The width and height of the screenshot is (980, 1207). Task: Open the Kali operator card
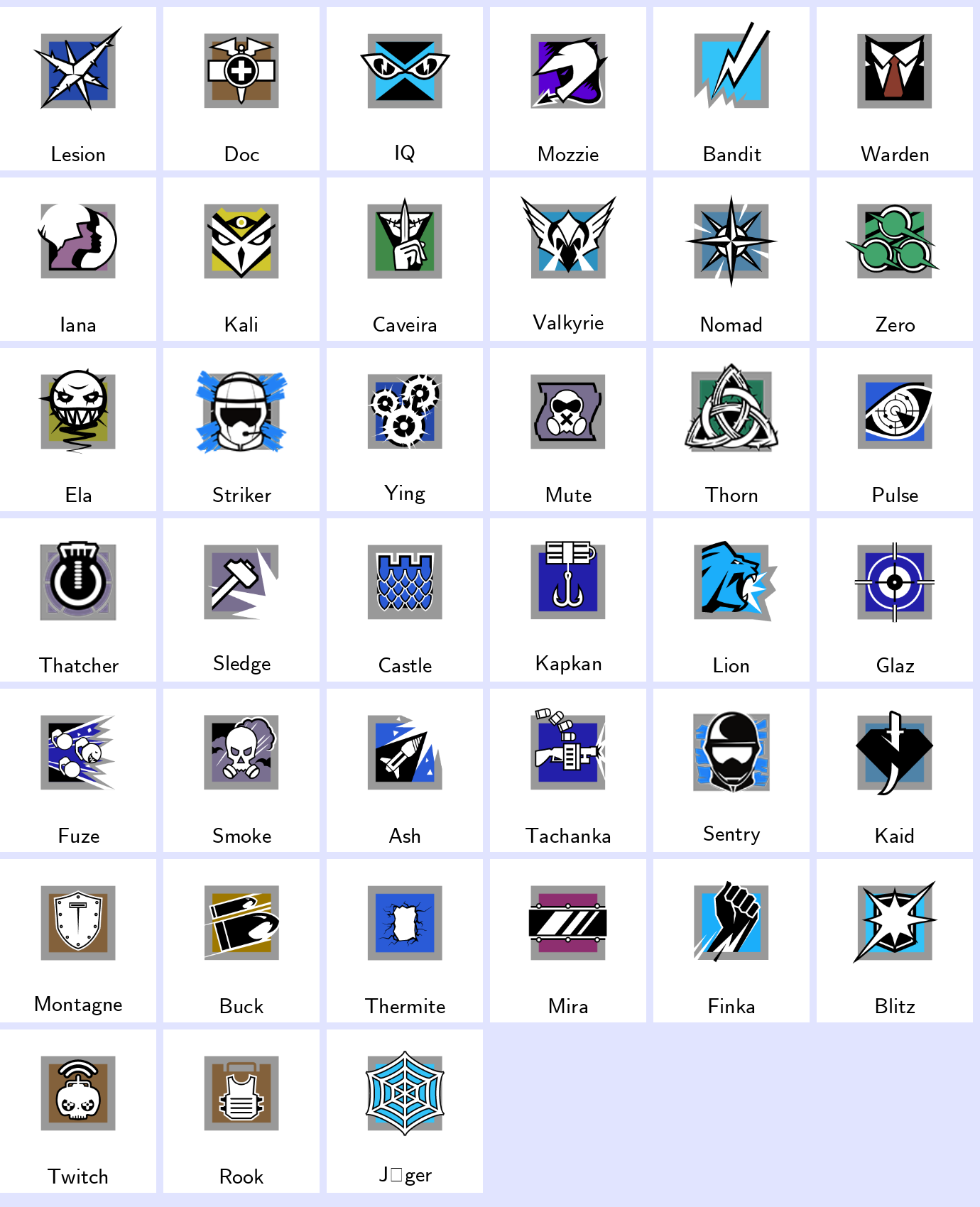click(241, 259)
